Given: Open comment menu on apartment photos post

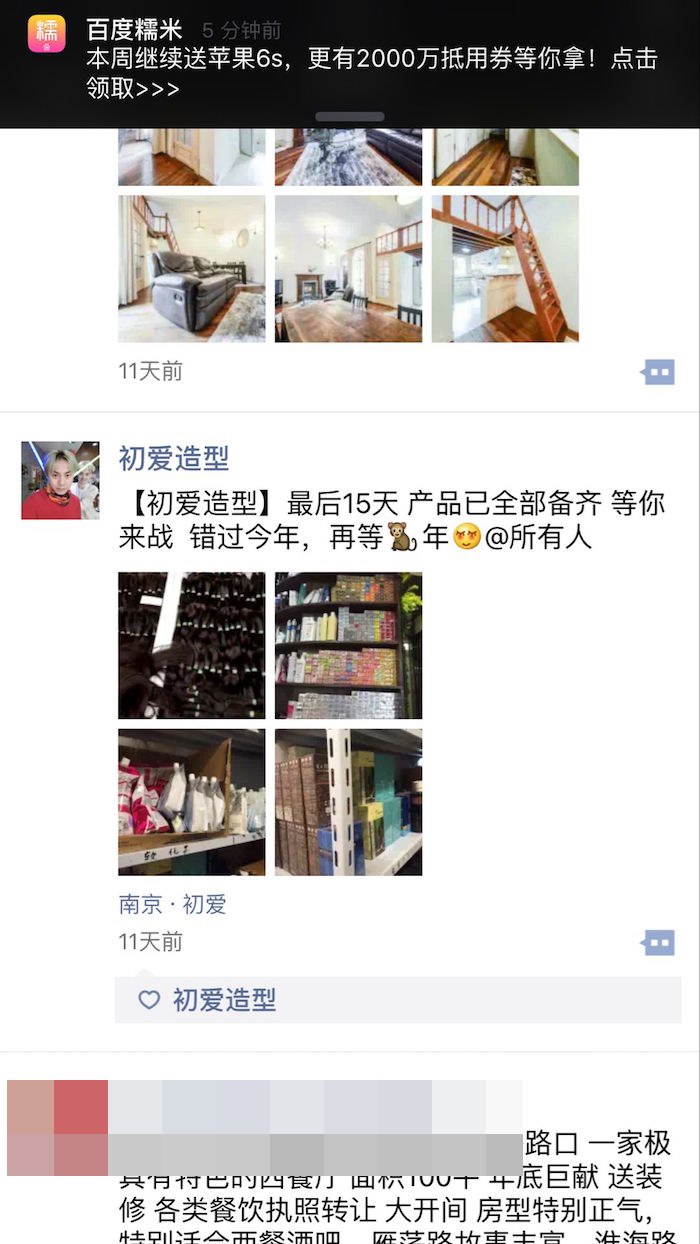Looking at the screenshot, I should (x=658, y=372).
